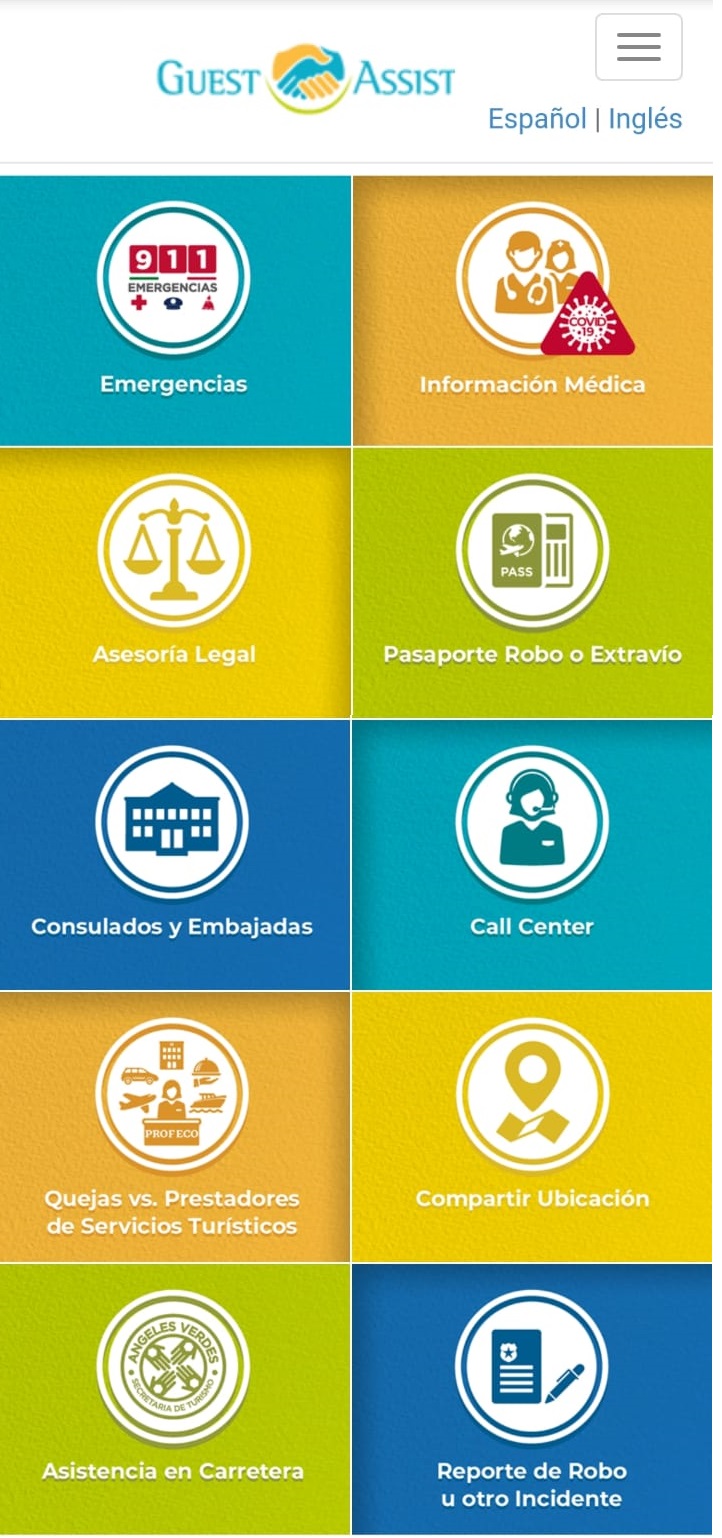Image resolution: width=722 pixels, height=1538 pixels.
Task: Open the PROFECO tourist services complaints icon
Action: 174,1092
